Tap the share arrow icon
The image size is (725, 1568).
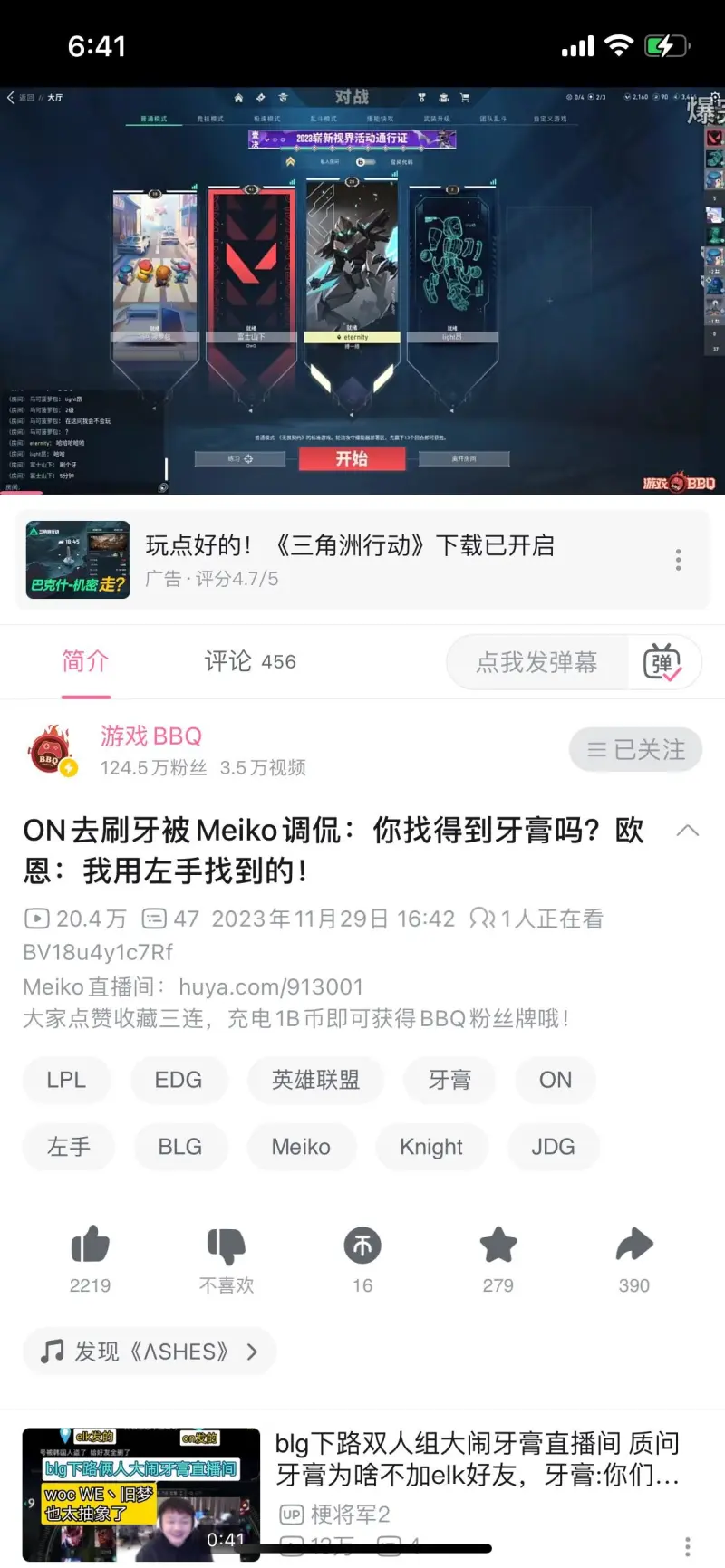pos(633,1246)
